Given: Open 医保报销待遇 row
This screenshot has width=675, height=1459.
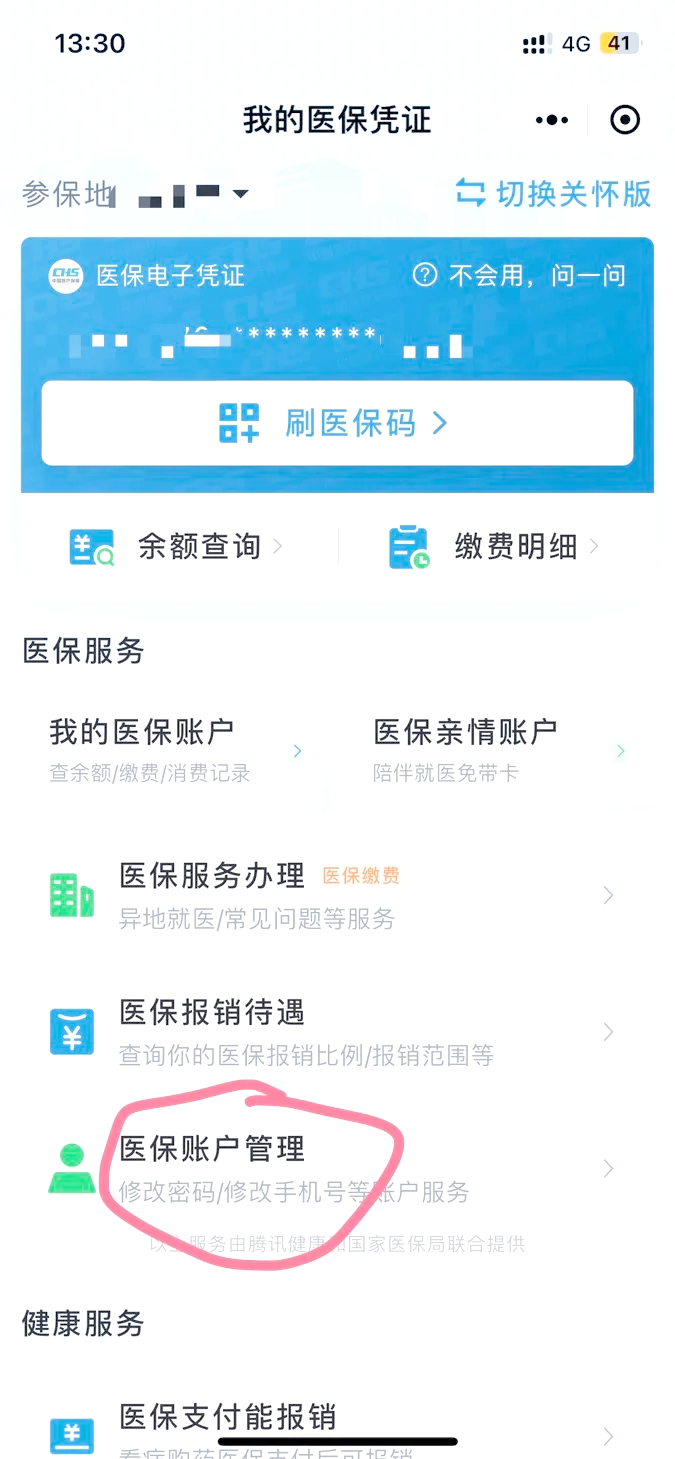Looking at the screenshot, I should [337, 1032].
